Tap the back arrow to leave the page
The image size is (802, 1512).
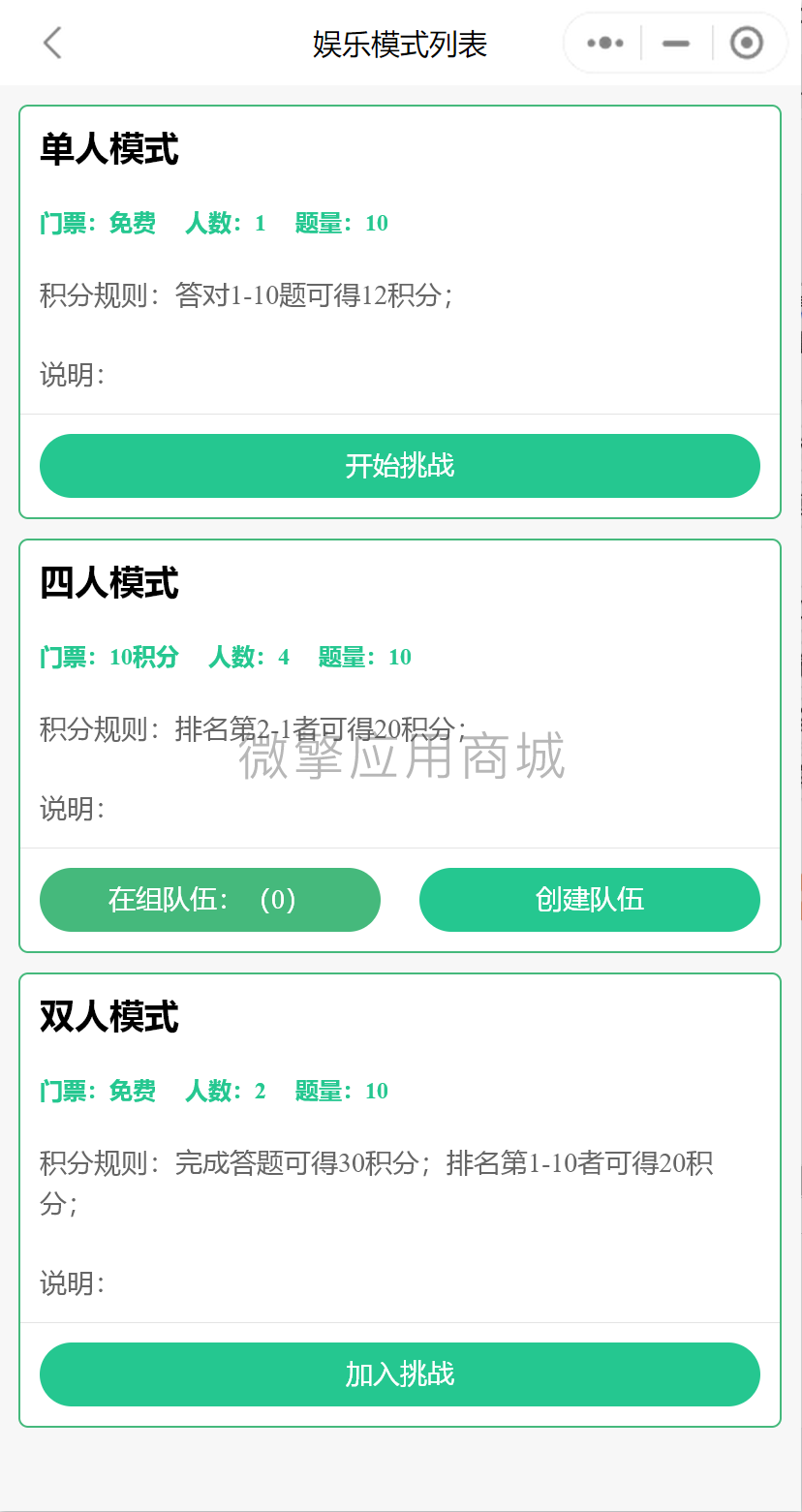coord(51,43)
